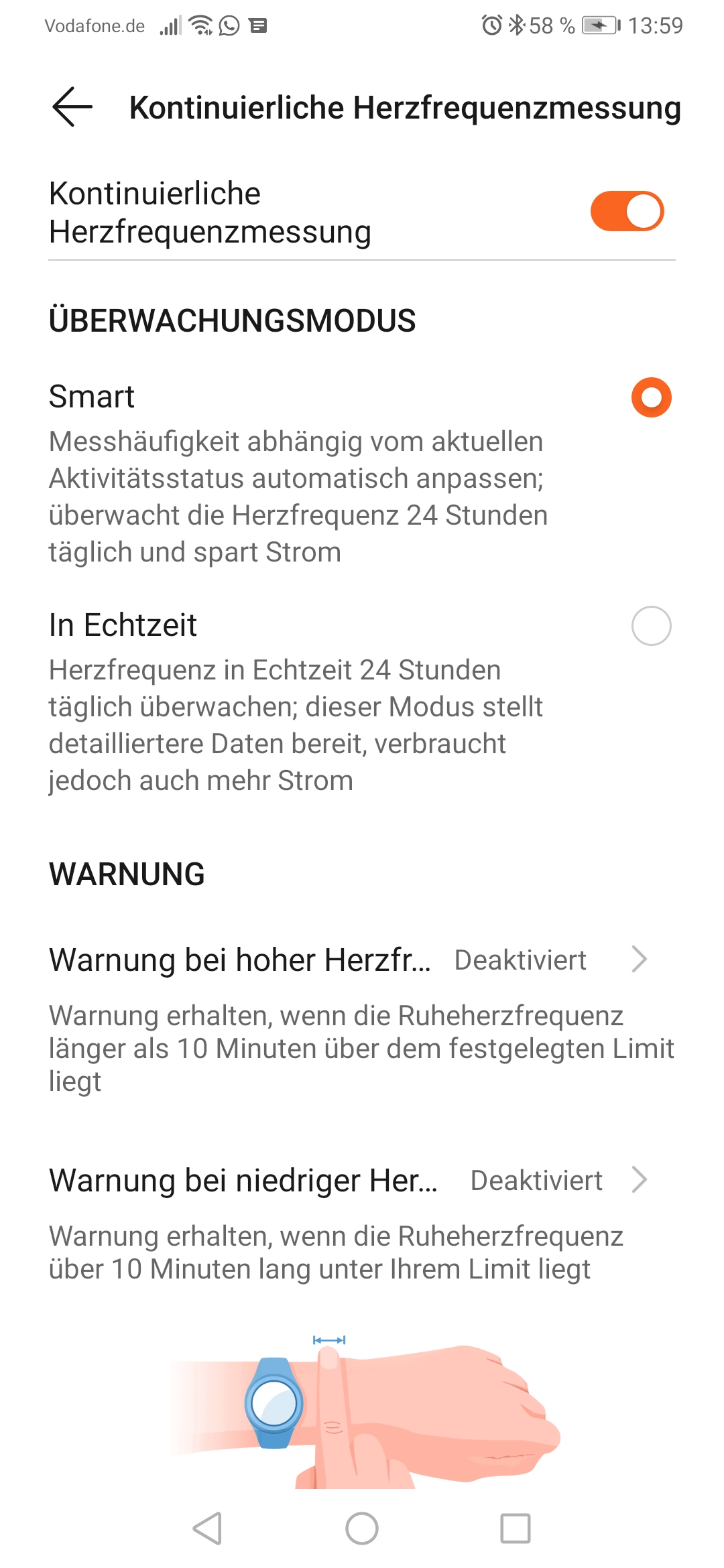The height and width of the screenshot is (1568, 724).
Task: Tap the system home button
Action: pos(362,1528)
